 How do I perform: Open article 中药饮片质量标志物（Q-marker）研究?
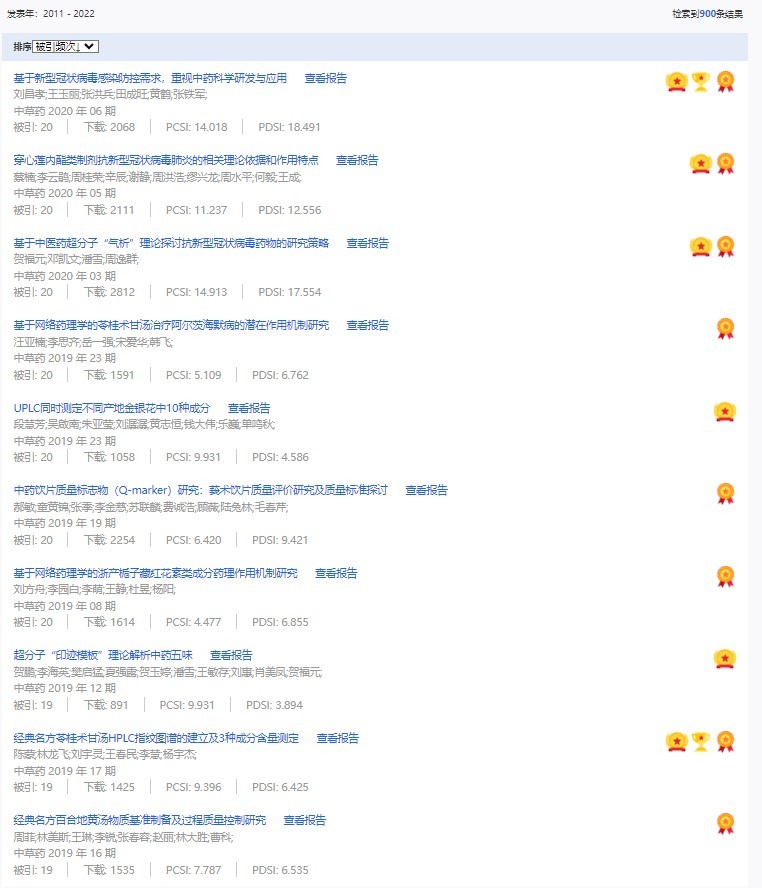point(200,490)
